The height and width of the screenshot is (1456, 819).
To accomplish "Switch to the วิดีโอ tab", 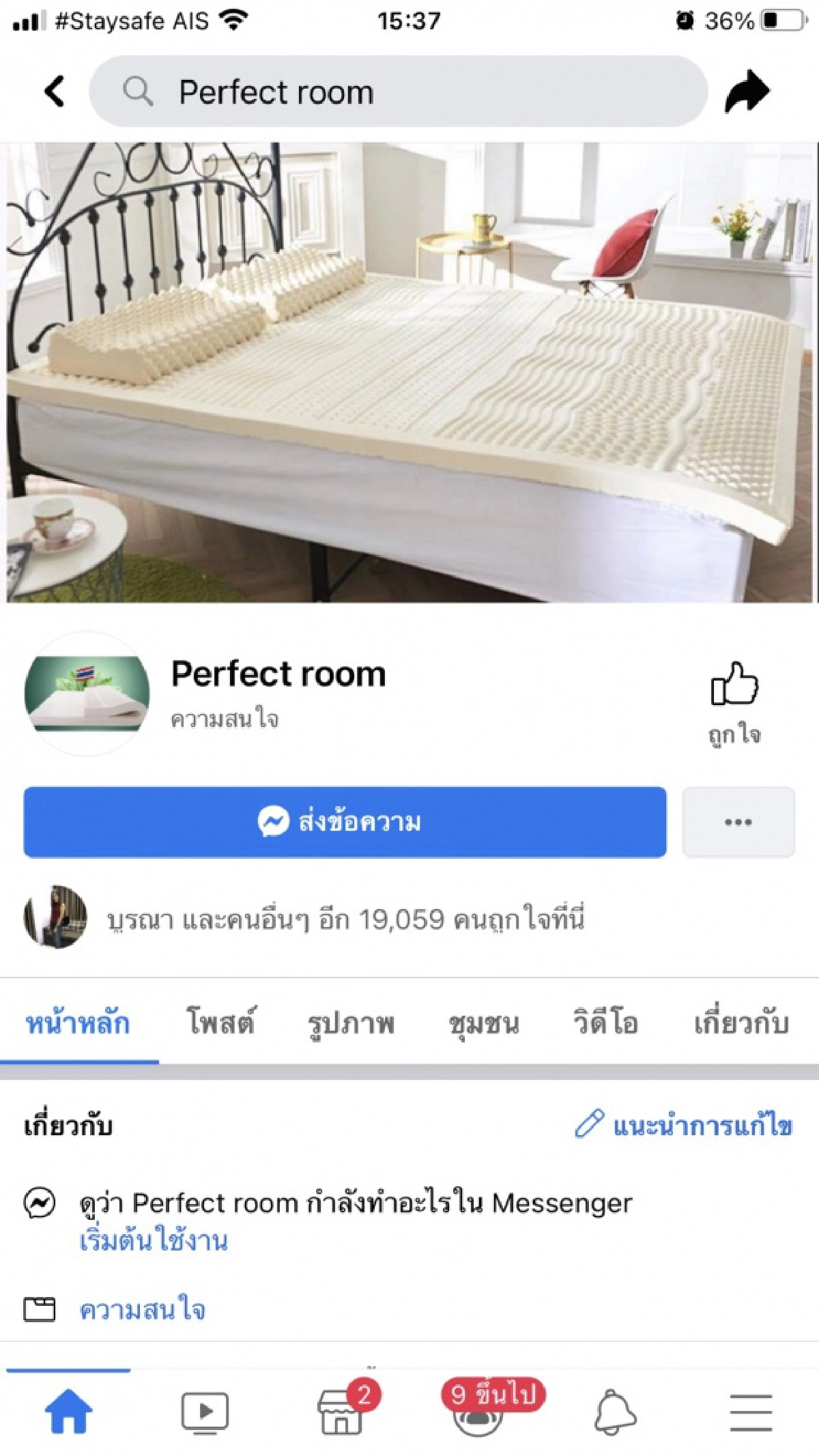I will (605, 1023).
